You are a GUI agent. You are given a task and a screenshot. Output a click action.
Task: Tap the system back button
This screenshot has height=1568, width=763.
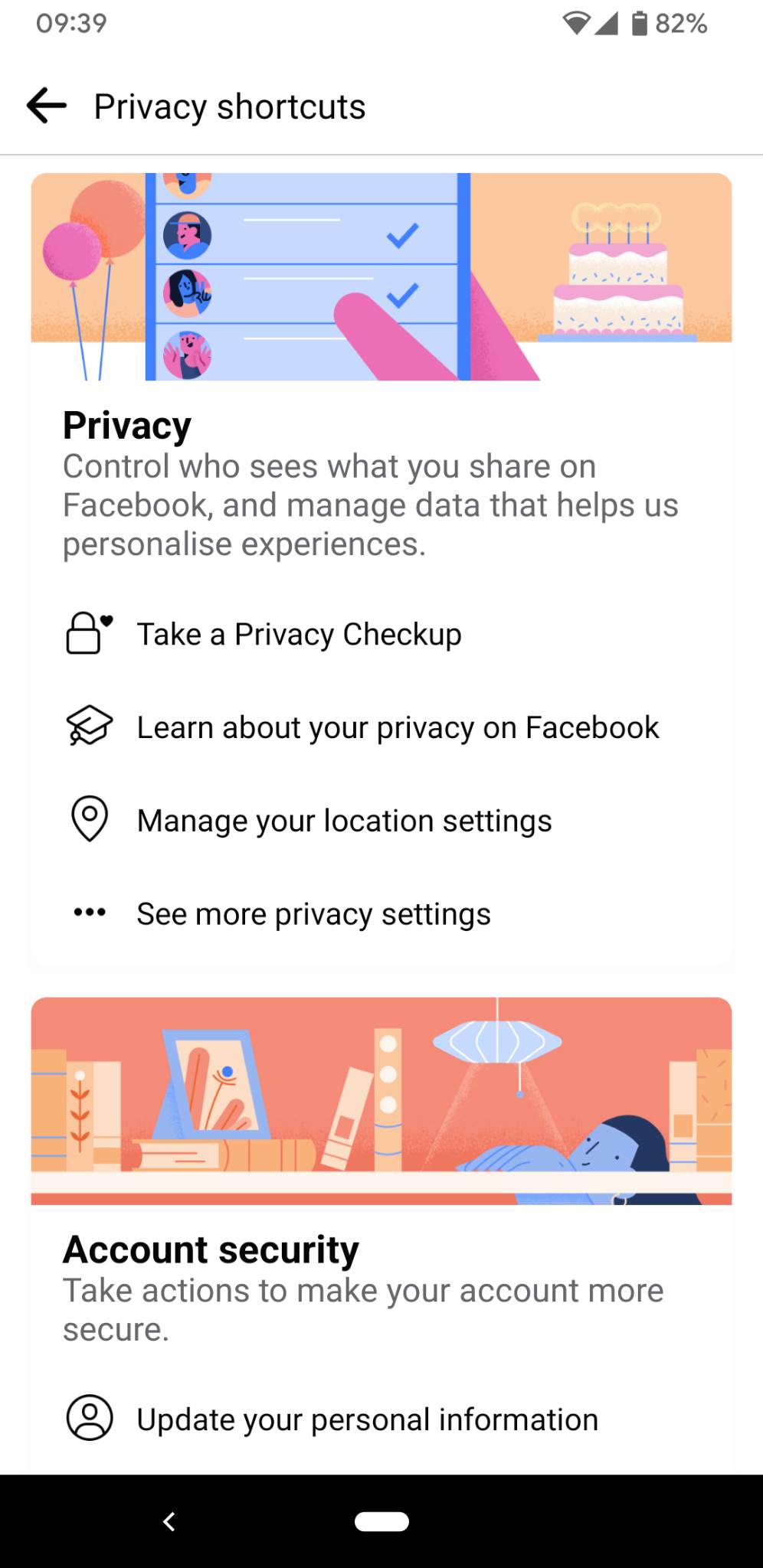click(169, 1521)
